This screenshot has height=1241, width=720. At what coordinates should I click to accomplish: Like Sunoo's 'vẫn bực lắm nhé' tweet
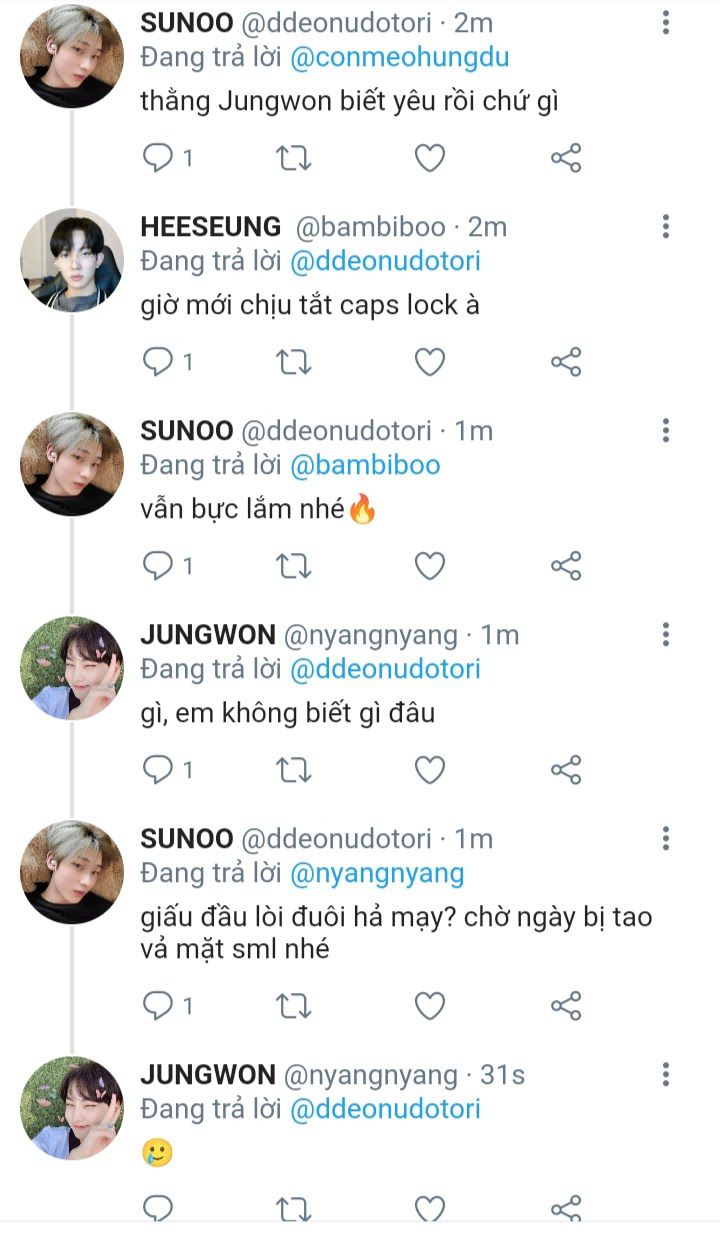[x=430, y=566]
